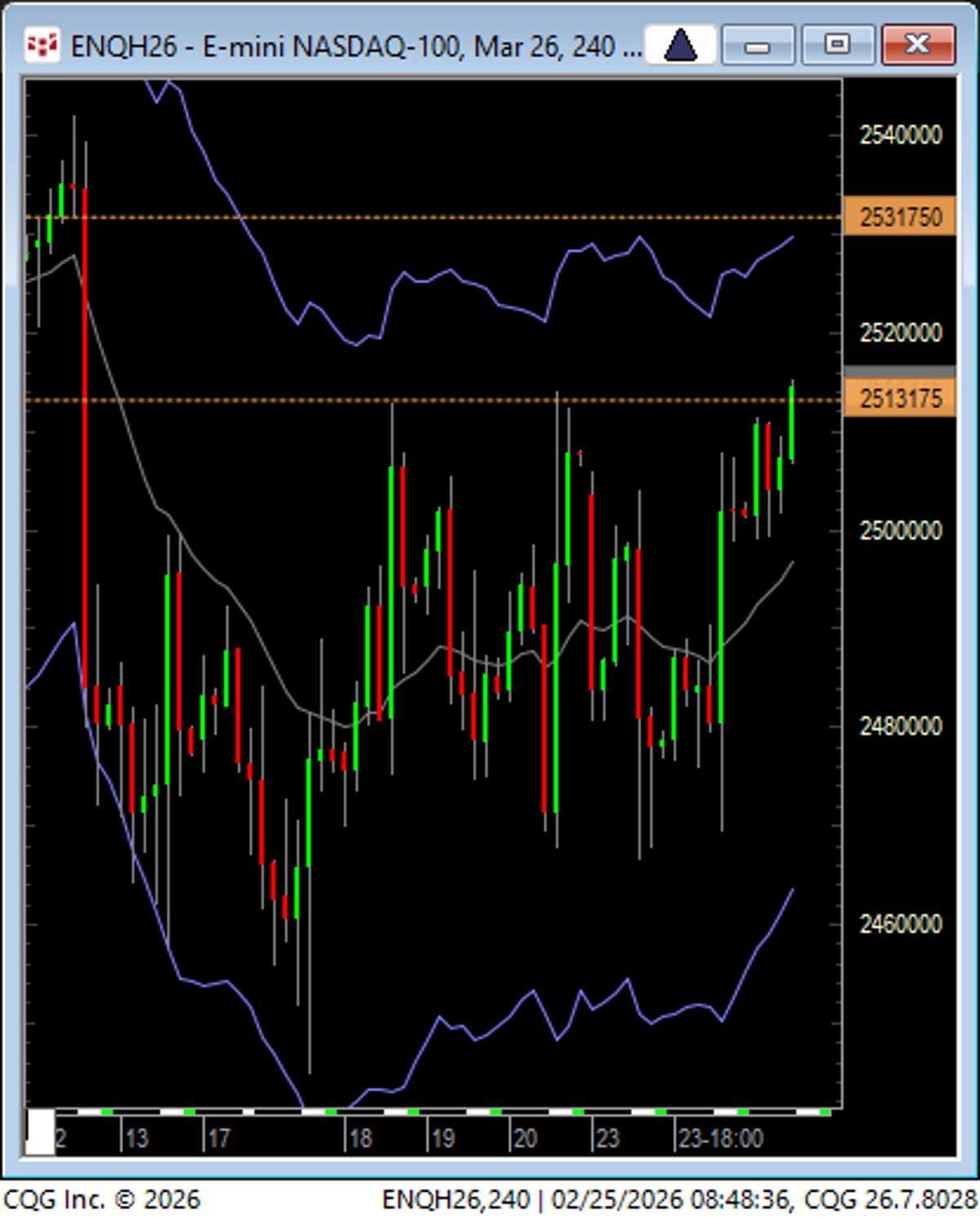Click the triangle button in title bar
This screenshot has height=1218, width=980.
point(680,44)
